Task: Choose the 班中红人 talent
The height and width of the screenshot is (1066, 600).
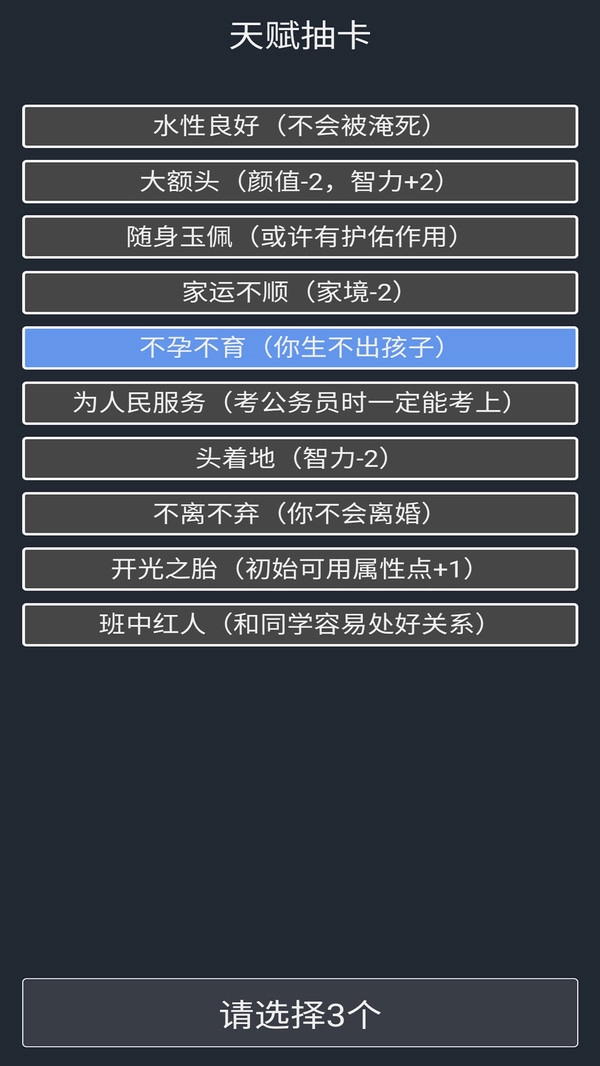Action: [300, 624]
